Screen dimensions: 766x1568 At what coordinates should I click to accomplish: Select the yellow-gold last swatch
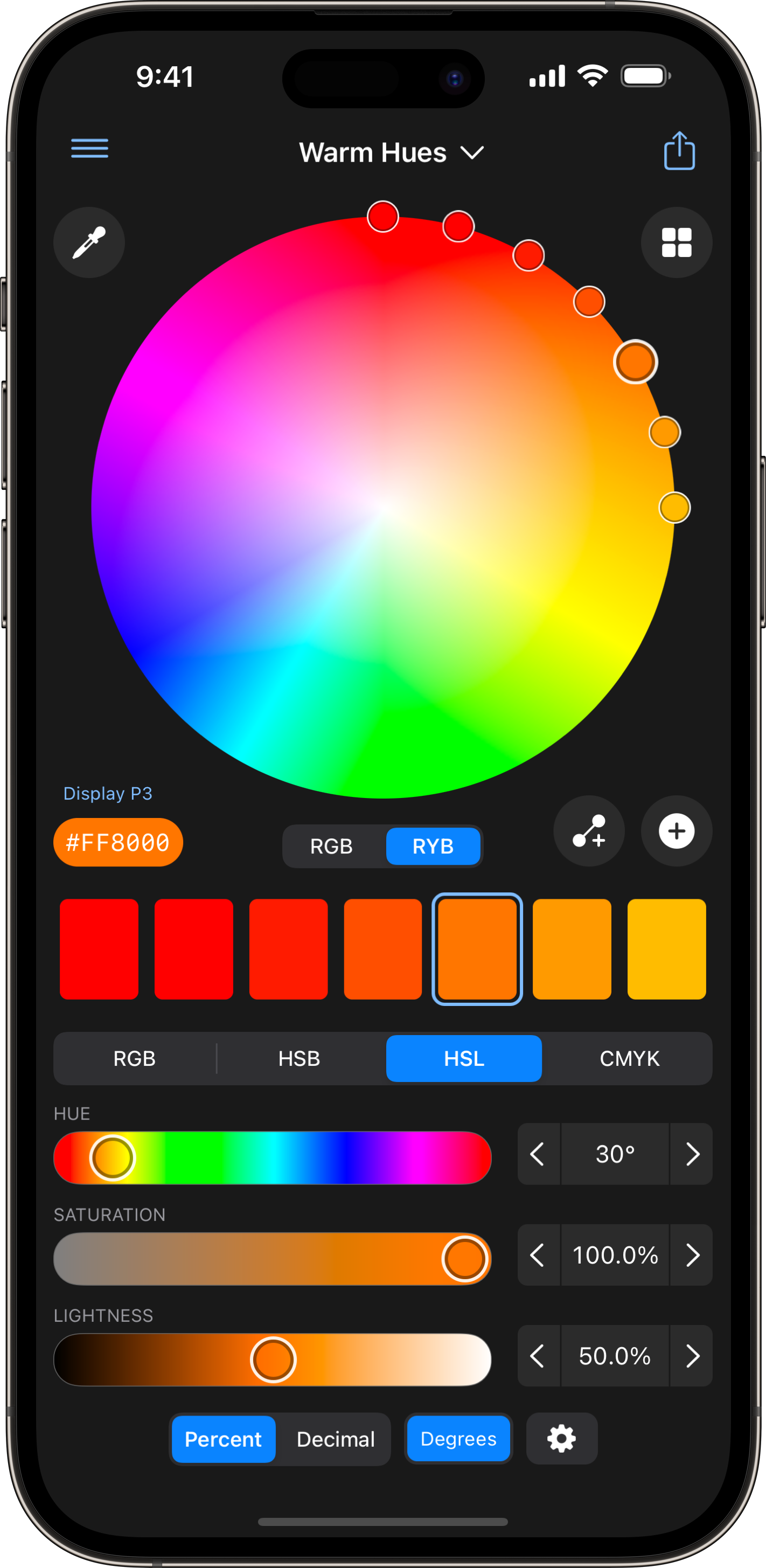pos(666,949)
